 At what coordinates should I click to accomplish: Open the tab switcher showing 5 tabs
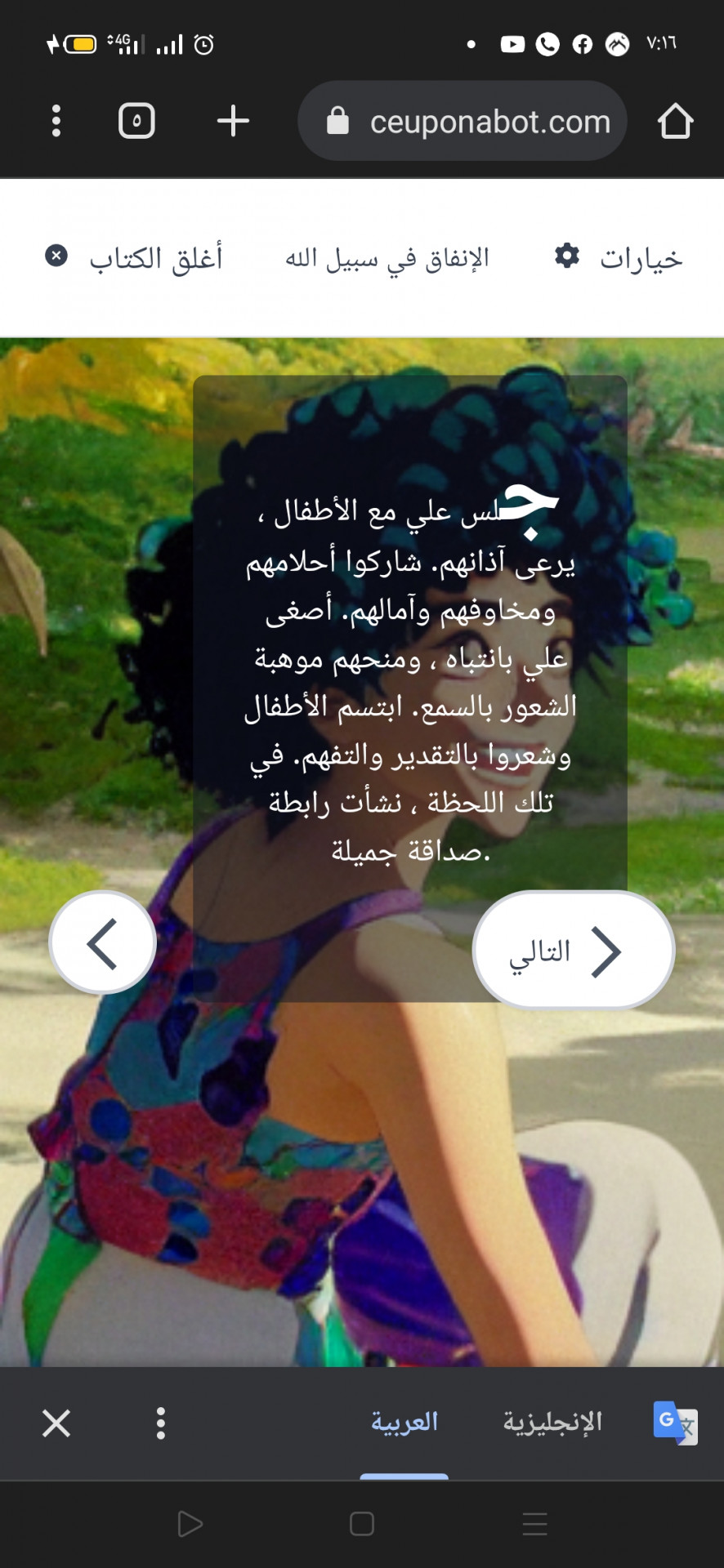pos(136,121)
